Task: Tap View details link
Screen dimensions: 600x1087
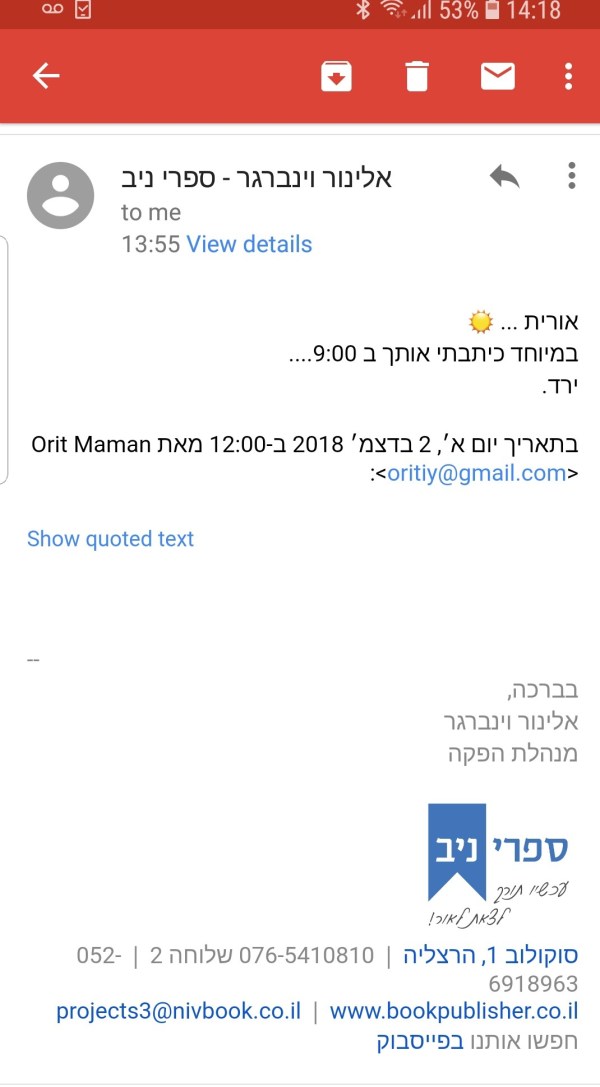Action: click(x=249, y=244)
